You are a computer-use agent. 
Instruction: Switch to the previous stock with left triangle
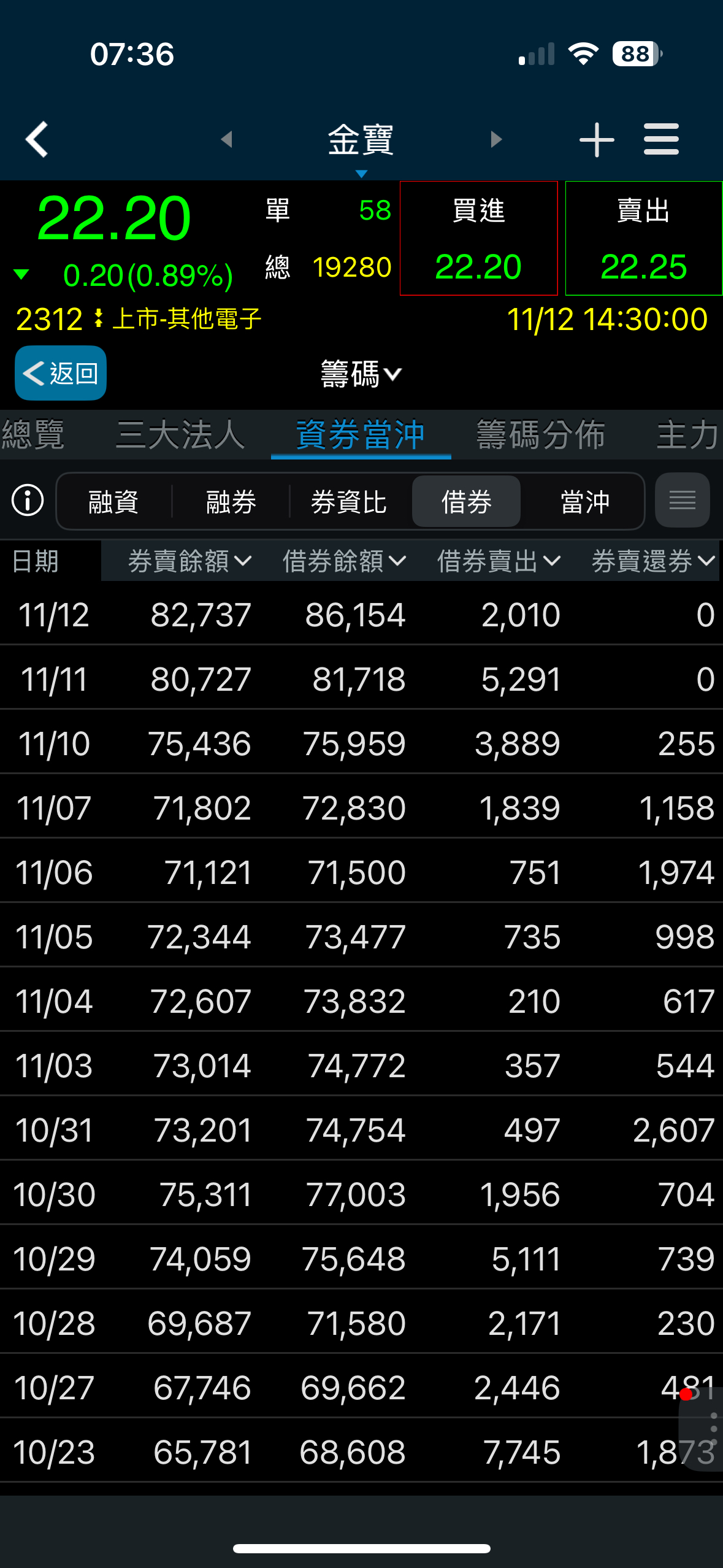227,140
